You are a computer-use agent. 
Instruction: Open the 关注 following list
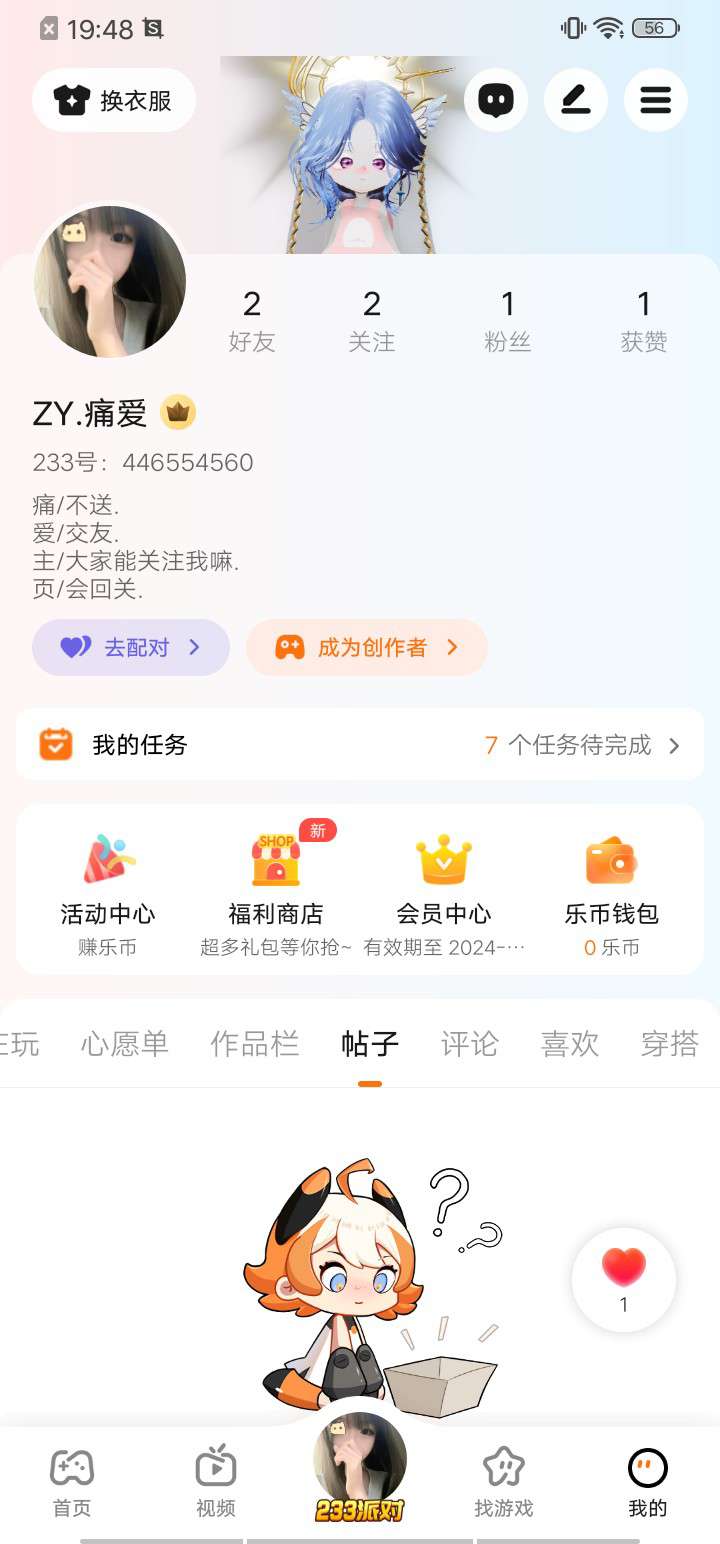(372, 320)
